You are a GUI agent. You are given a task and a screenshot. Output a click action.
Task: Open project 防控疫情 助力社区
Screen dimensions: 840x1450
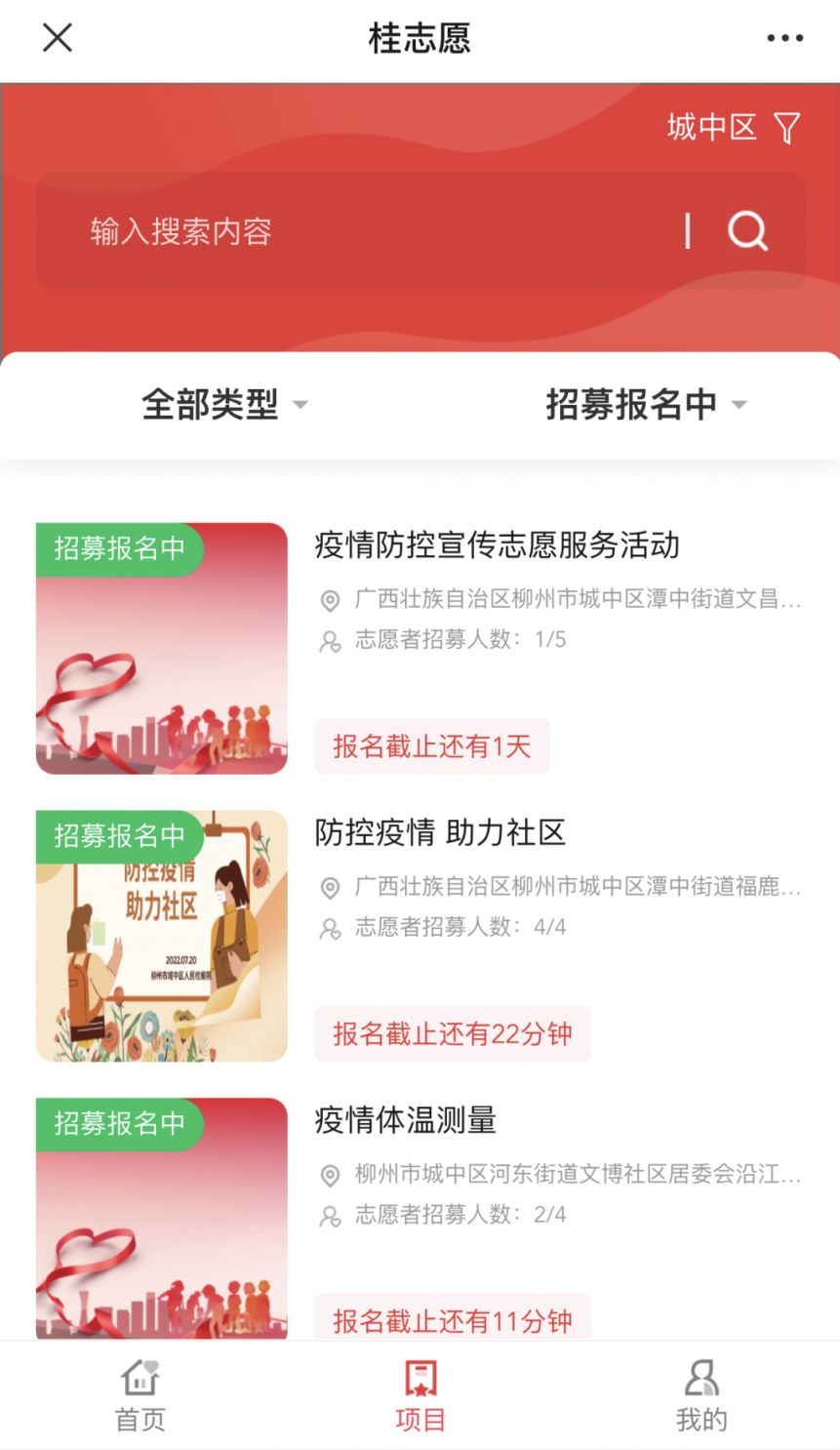click(441, 833)
